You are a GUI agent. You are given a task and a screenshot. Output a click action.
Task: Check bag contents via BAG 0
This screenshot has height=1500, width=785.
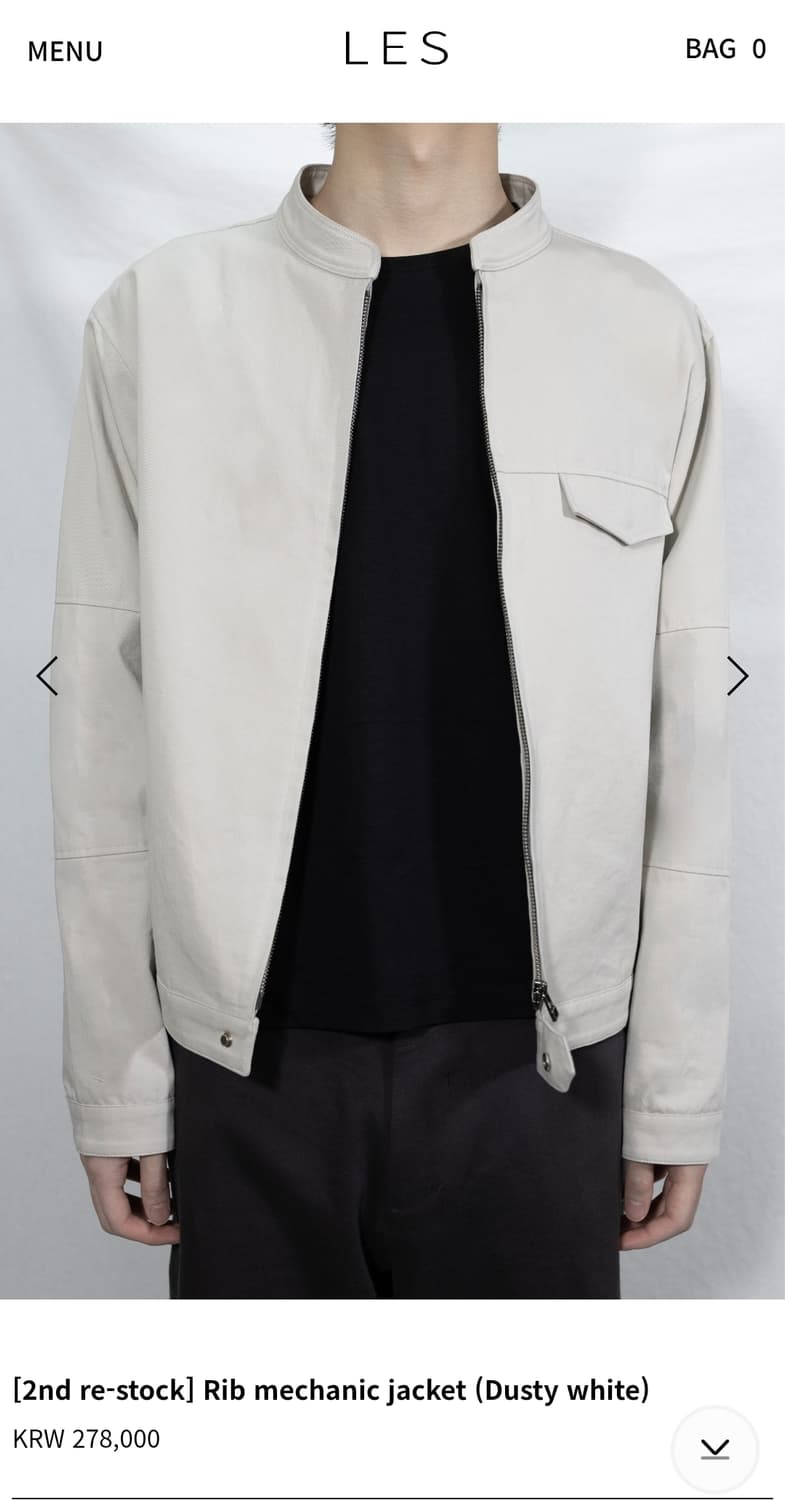725,48
